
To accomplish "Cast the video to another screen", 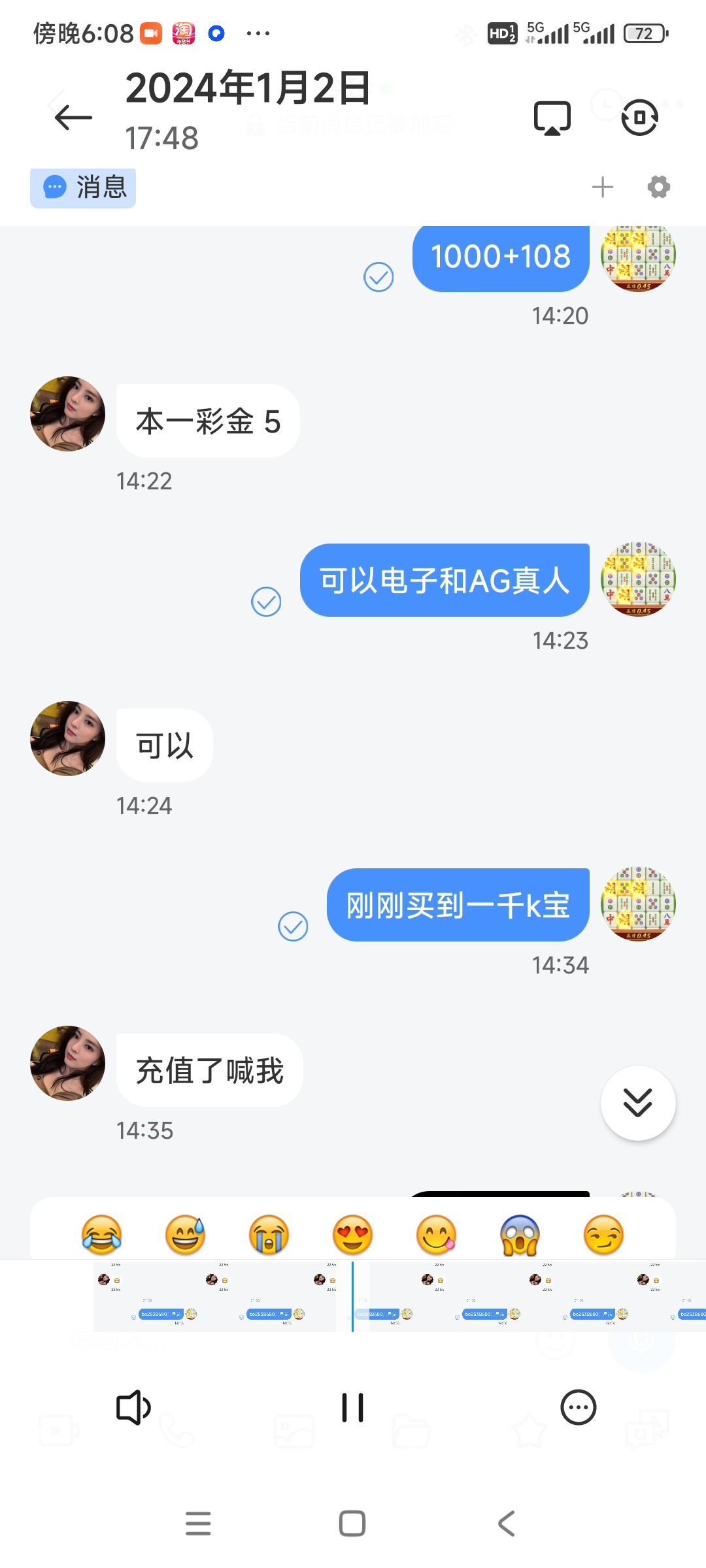I will 552,118.
